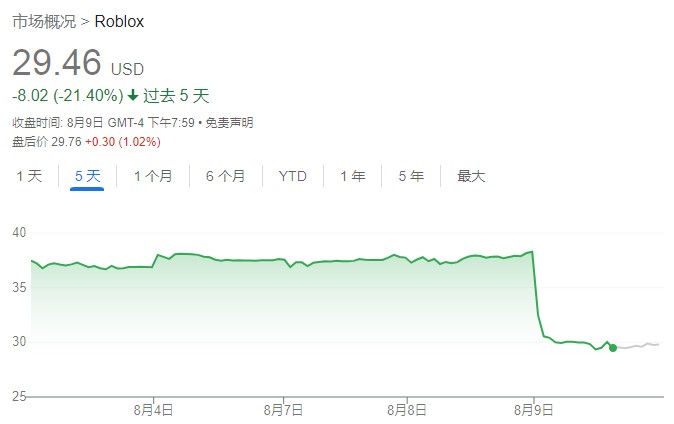The width and height of the screenshot is (674, 424).
Task: Go back to 市场概况
Action: pyautogui.click(x=44, y=21)
